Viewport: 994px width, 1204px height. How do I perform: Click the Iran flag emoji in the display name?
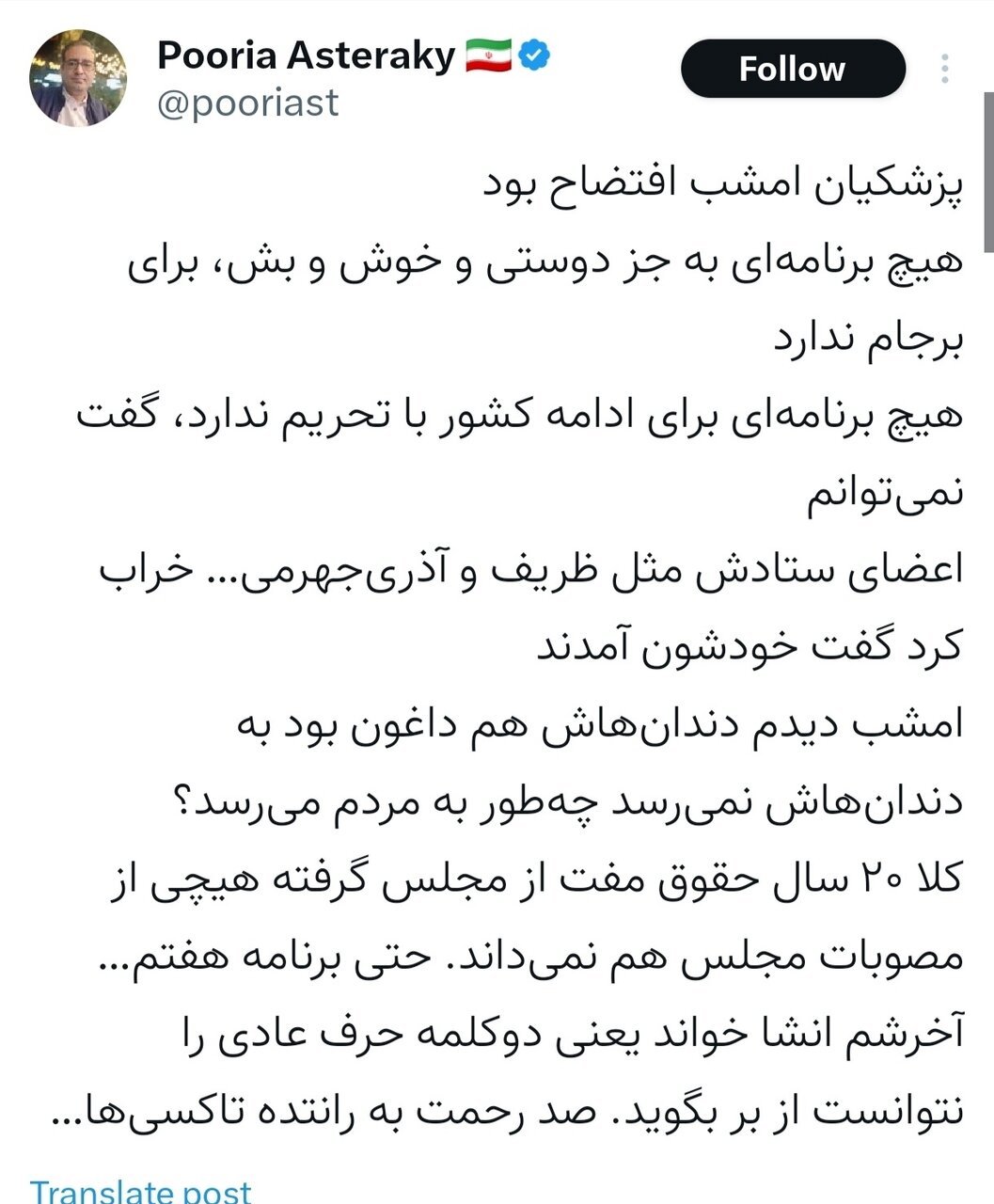(488, 55)
